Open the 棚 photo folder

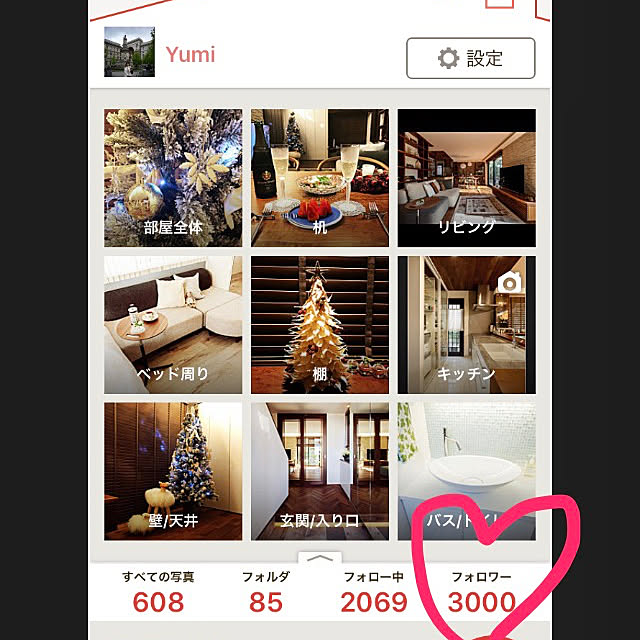(319, 325)
